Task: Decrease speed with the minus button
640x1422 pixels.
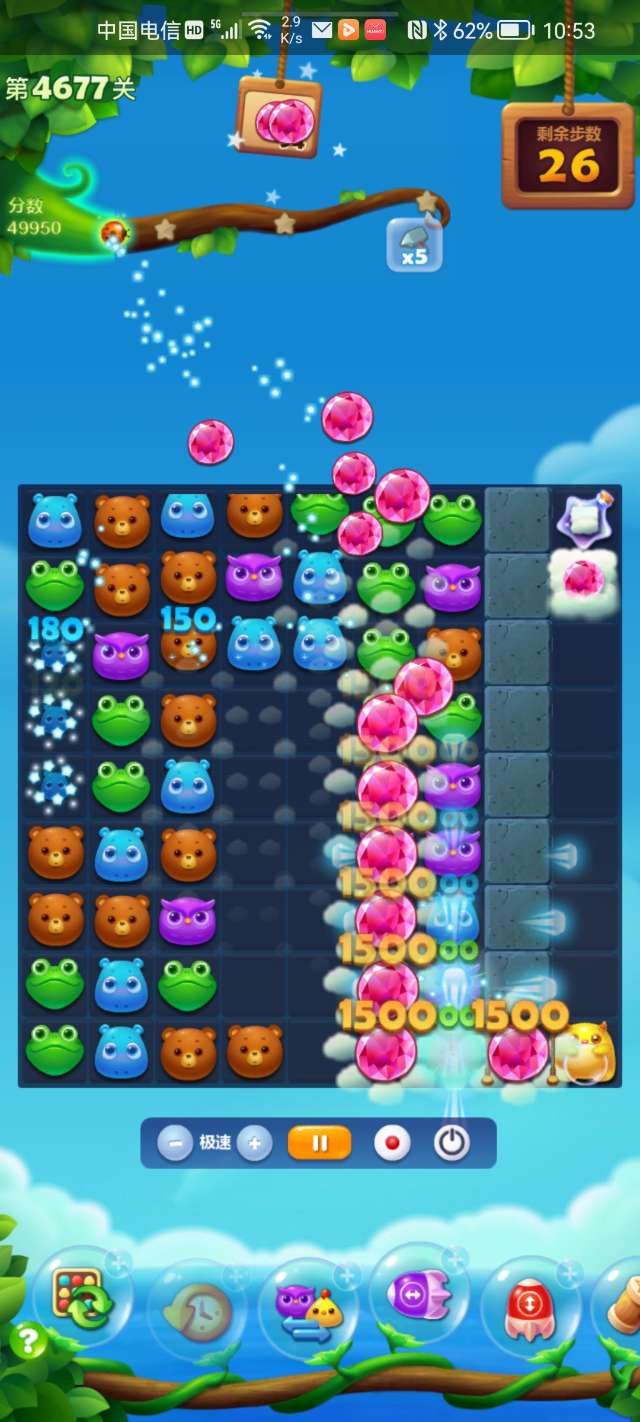Action: (174, 1143)
